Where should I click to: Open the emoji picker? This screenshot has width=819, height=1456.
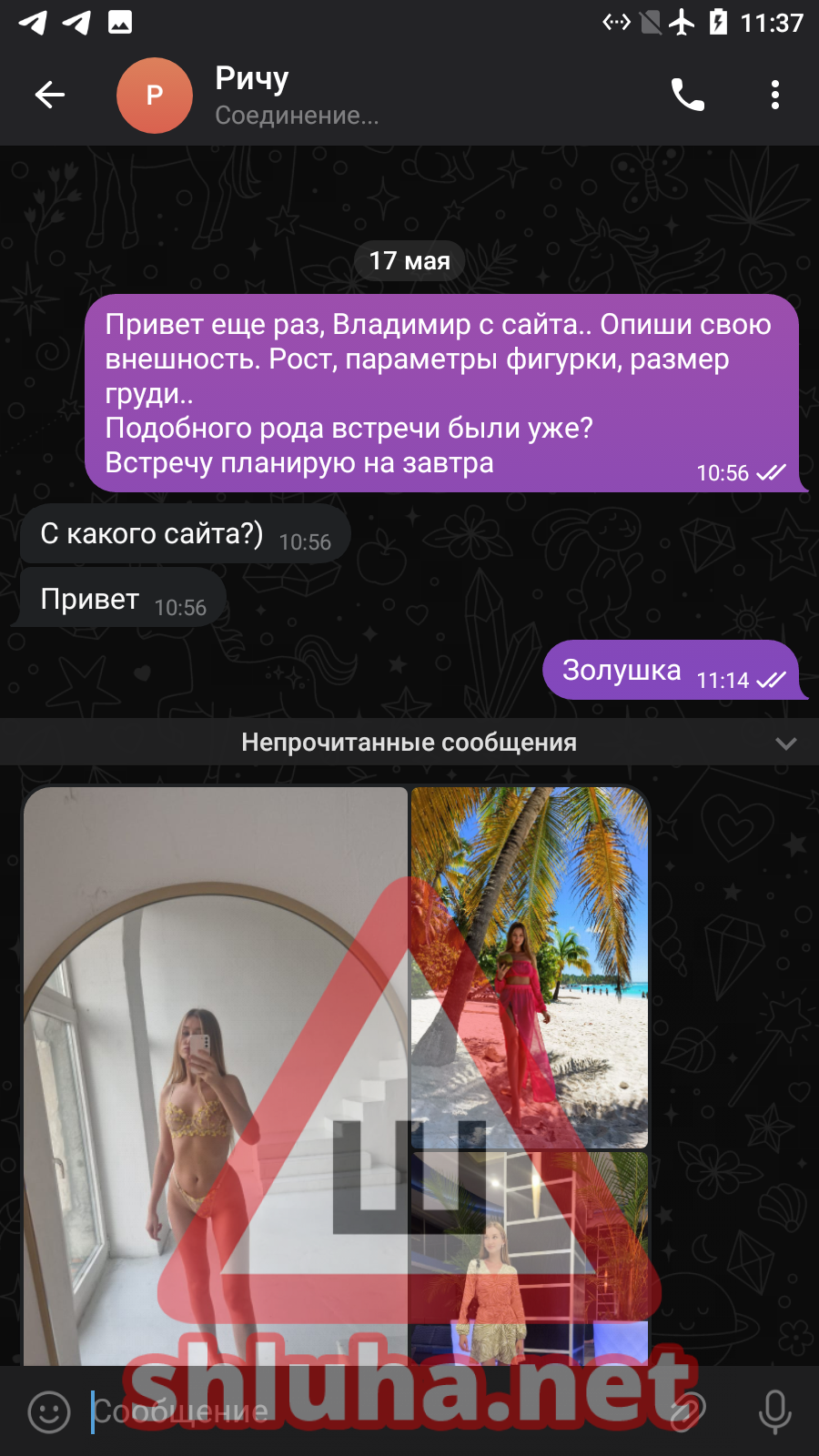[x=49, y=1411]
